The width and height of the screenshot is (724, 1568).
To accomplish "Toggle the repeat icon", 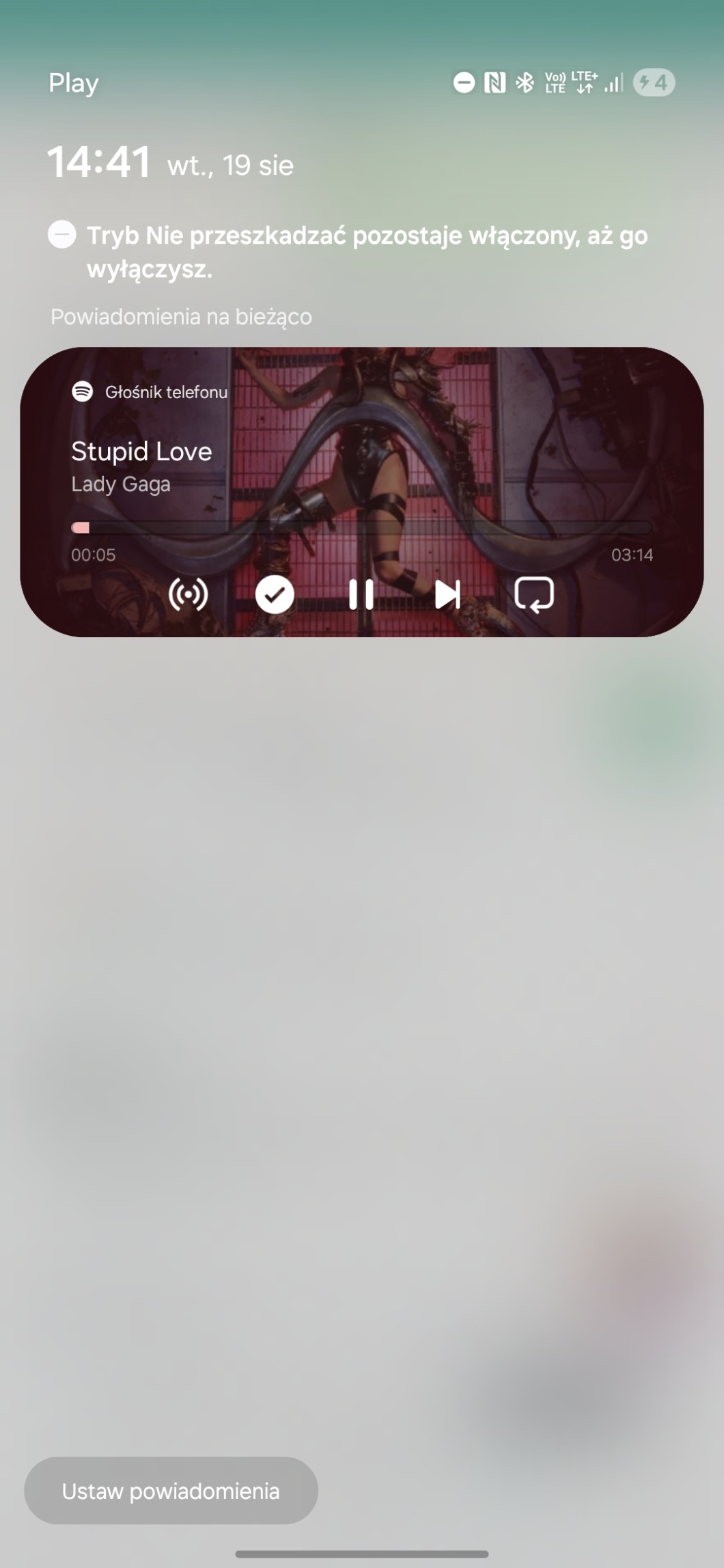I will click(x=534, y=594).
